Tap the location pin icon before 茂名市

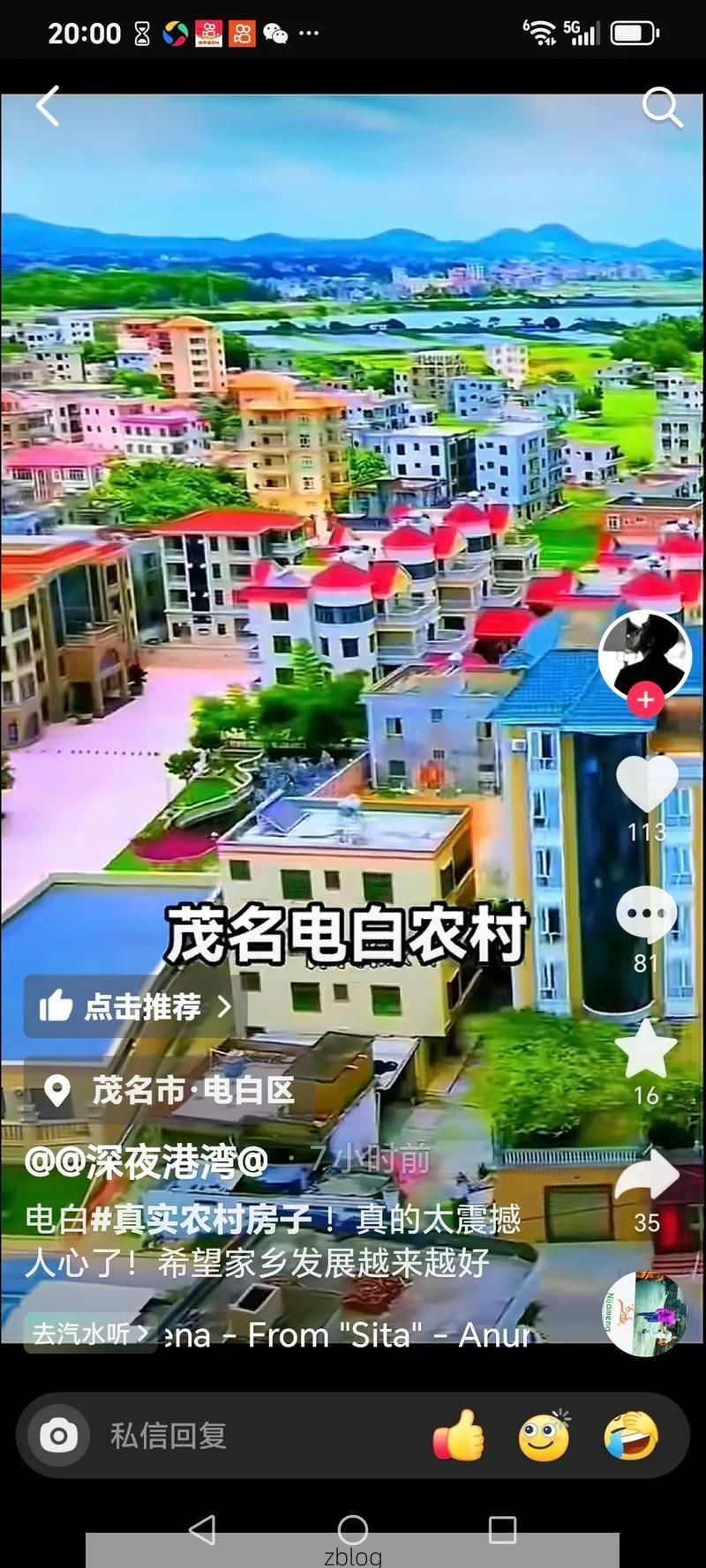click(56, 1091)
